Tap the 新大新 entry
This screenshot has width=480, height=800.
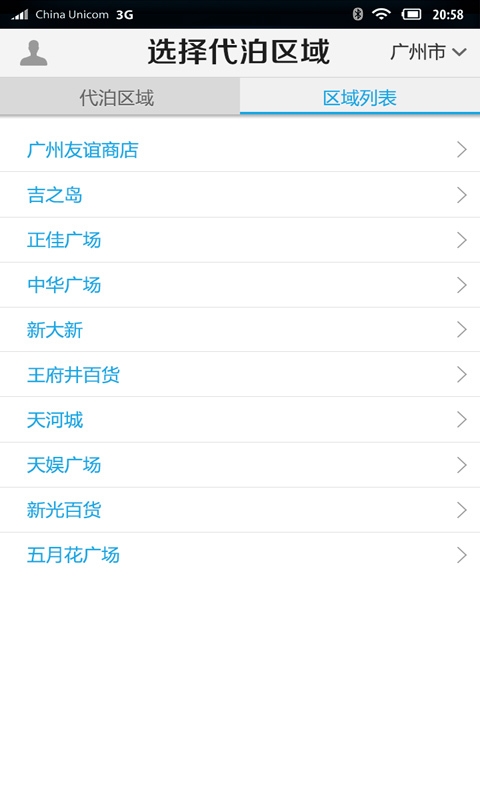[x=240, y=330]
